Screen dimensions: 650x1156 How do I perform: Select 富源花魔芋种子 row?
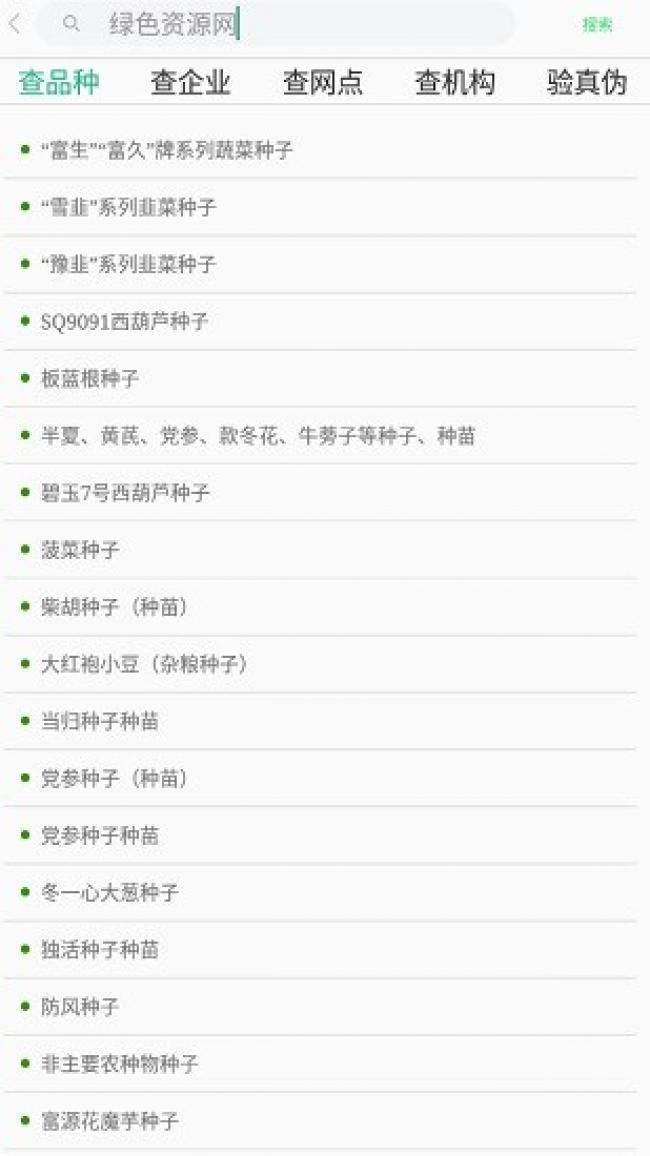click(321, 1121)
